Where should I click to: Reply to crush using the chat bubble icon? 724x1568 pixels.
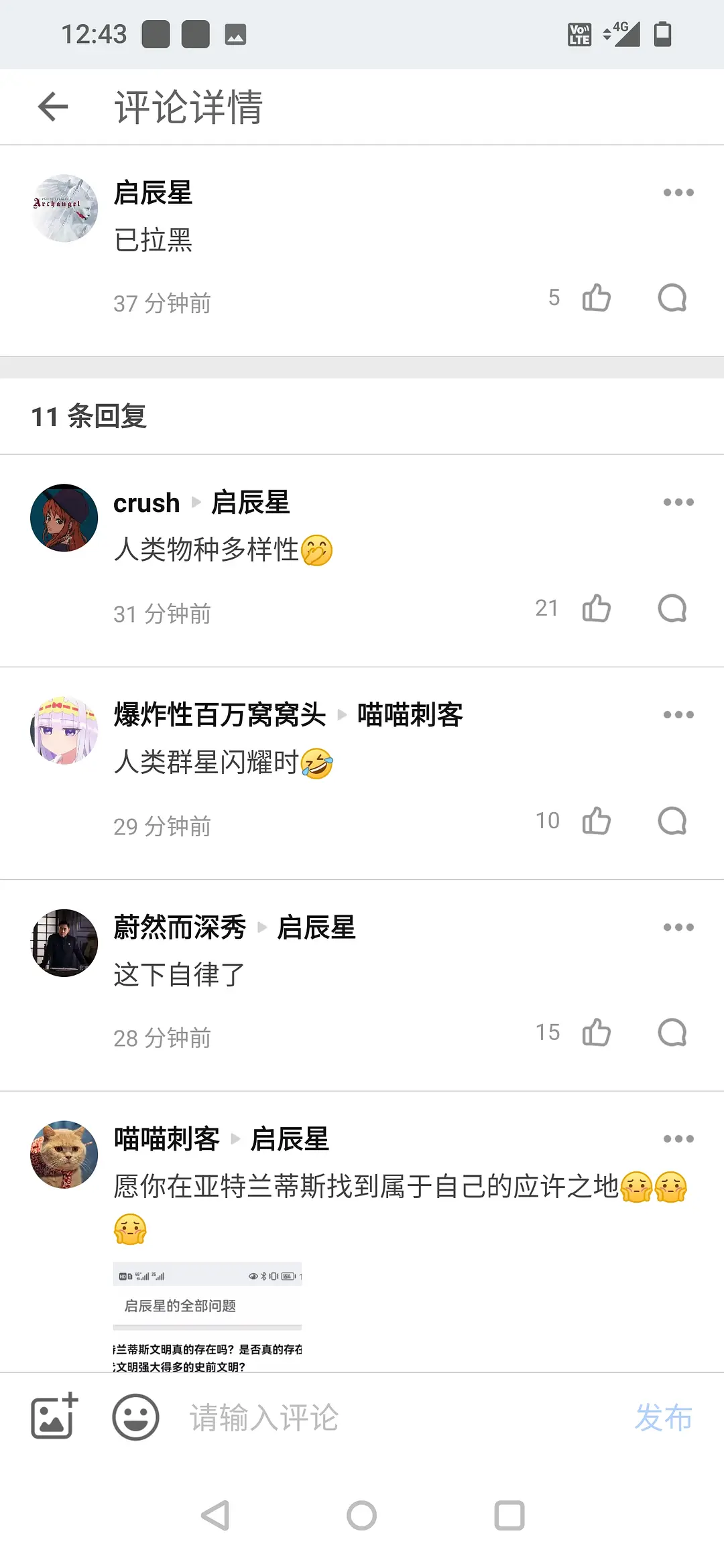pyautogui.click(x=672, y=608)
